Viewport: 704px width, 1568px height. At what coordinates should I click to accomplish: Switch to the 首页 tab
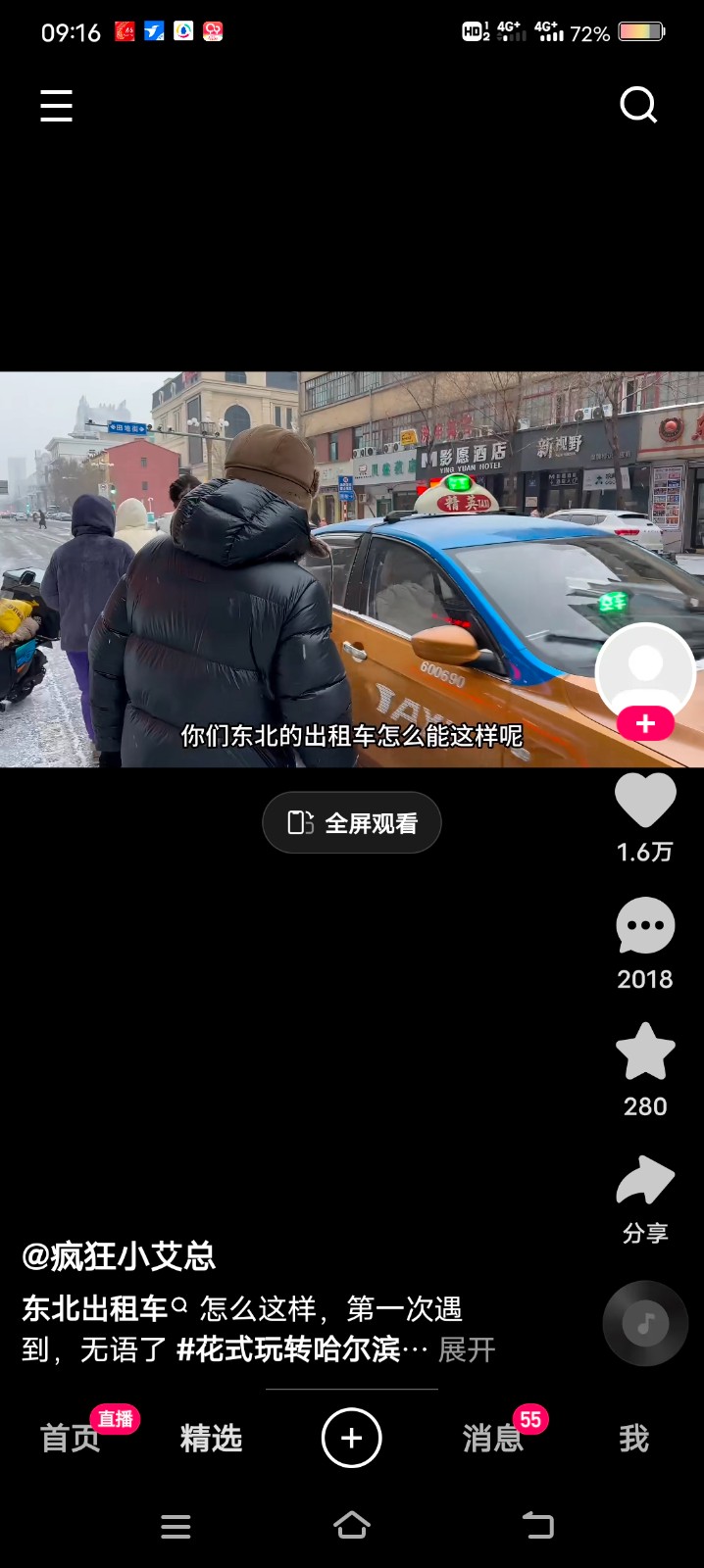coord(70,1439)
